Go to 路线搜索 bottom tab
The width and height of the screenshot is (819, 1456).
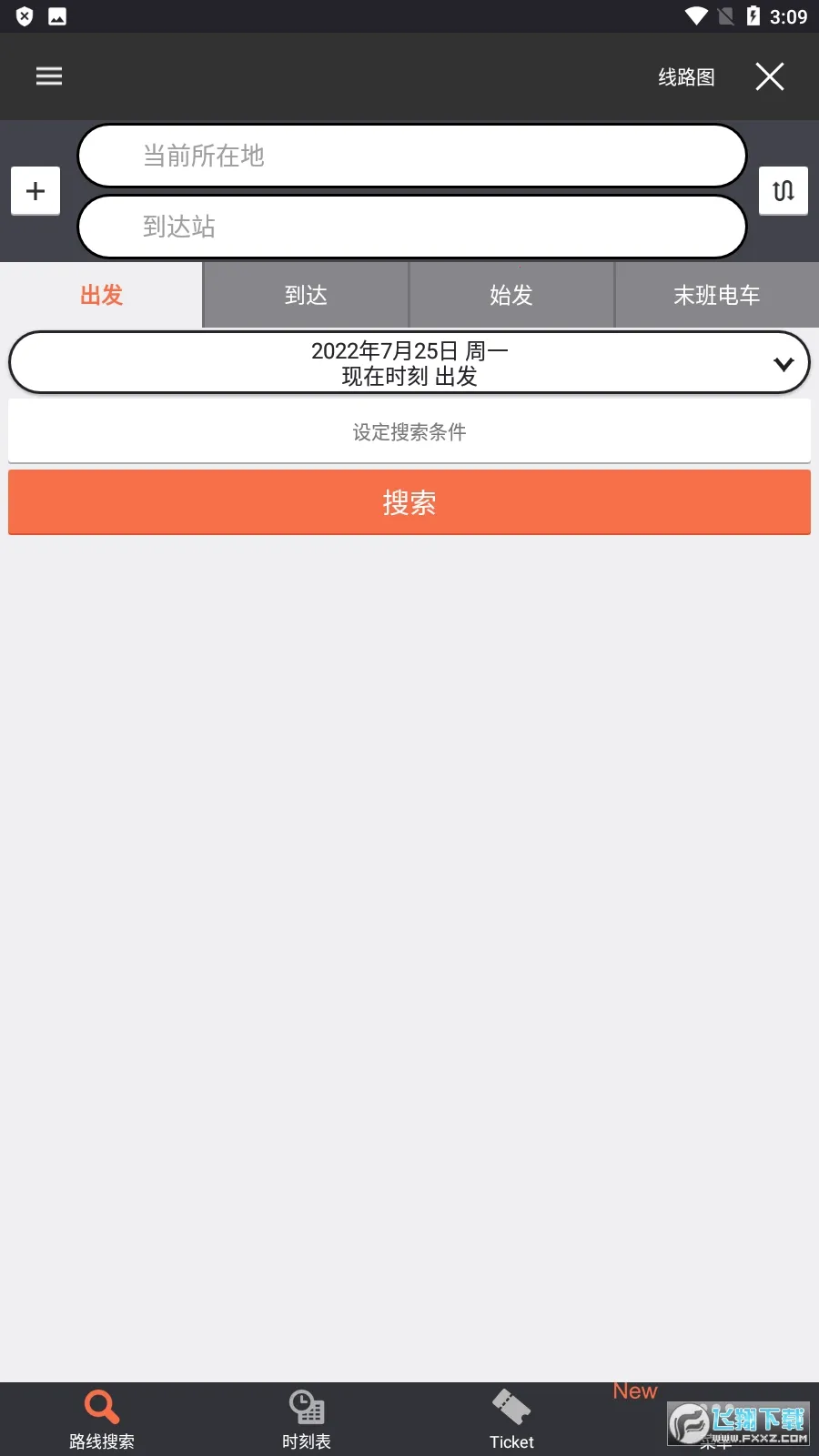tap(102, 1420)
